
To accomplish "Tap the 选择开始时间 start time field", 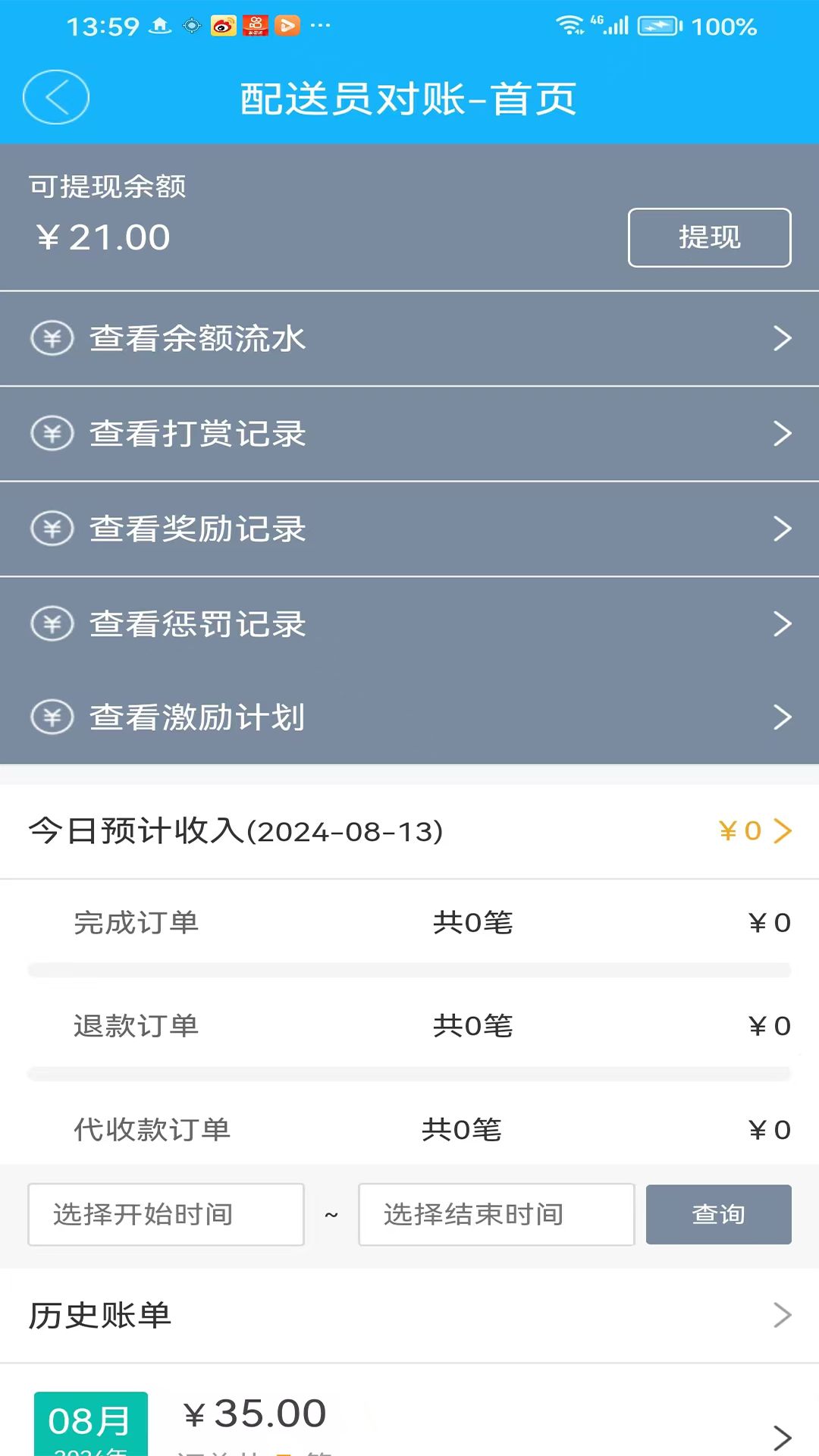I will pos(165,1214).
